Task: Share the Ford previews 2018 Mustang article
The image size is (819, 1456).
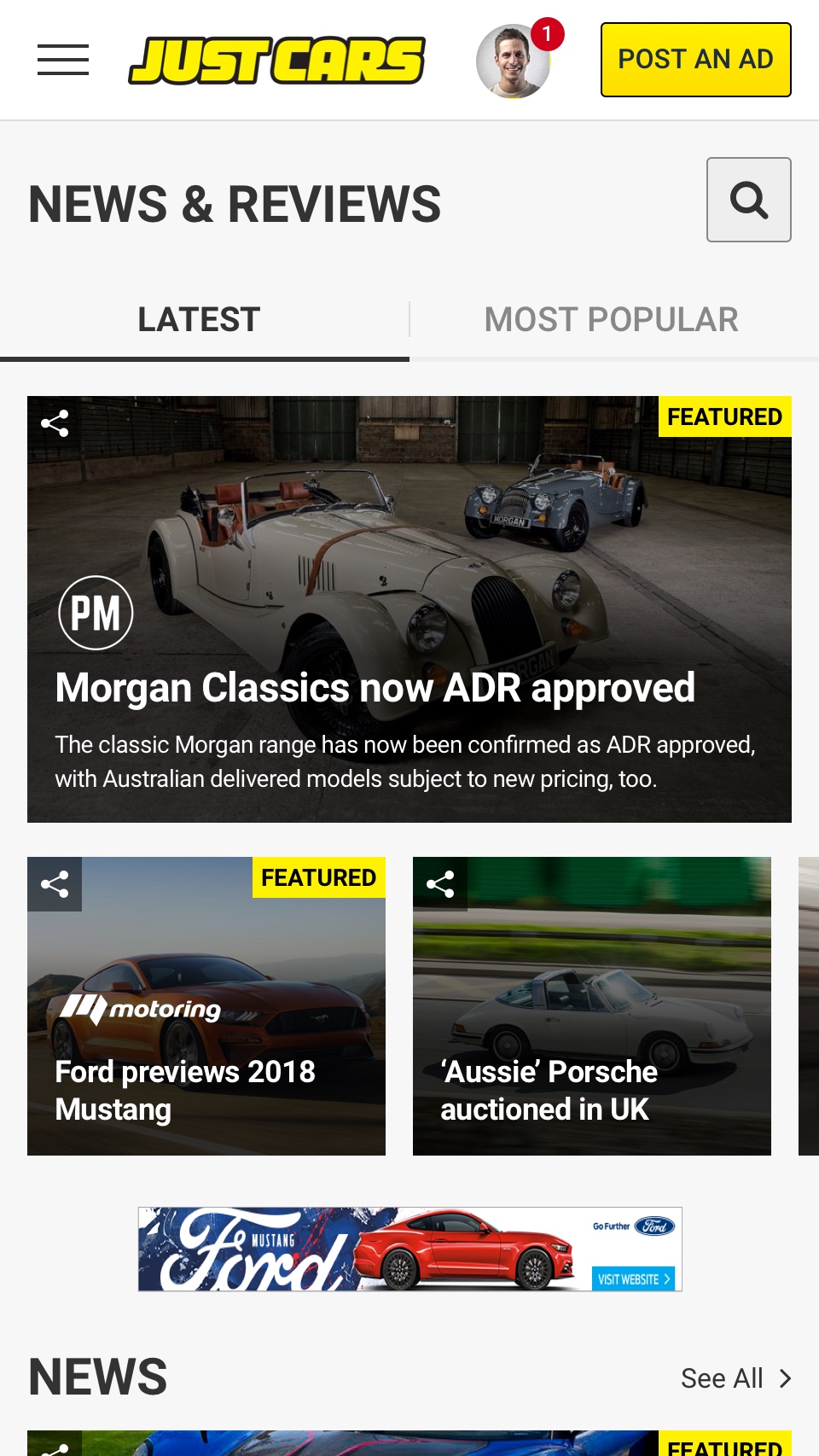Action: tap(55, 884)
